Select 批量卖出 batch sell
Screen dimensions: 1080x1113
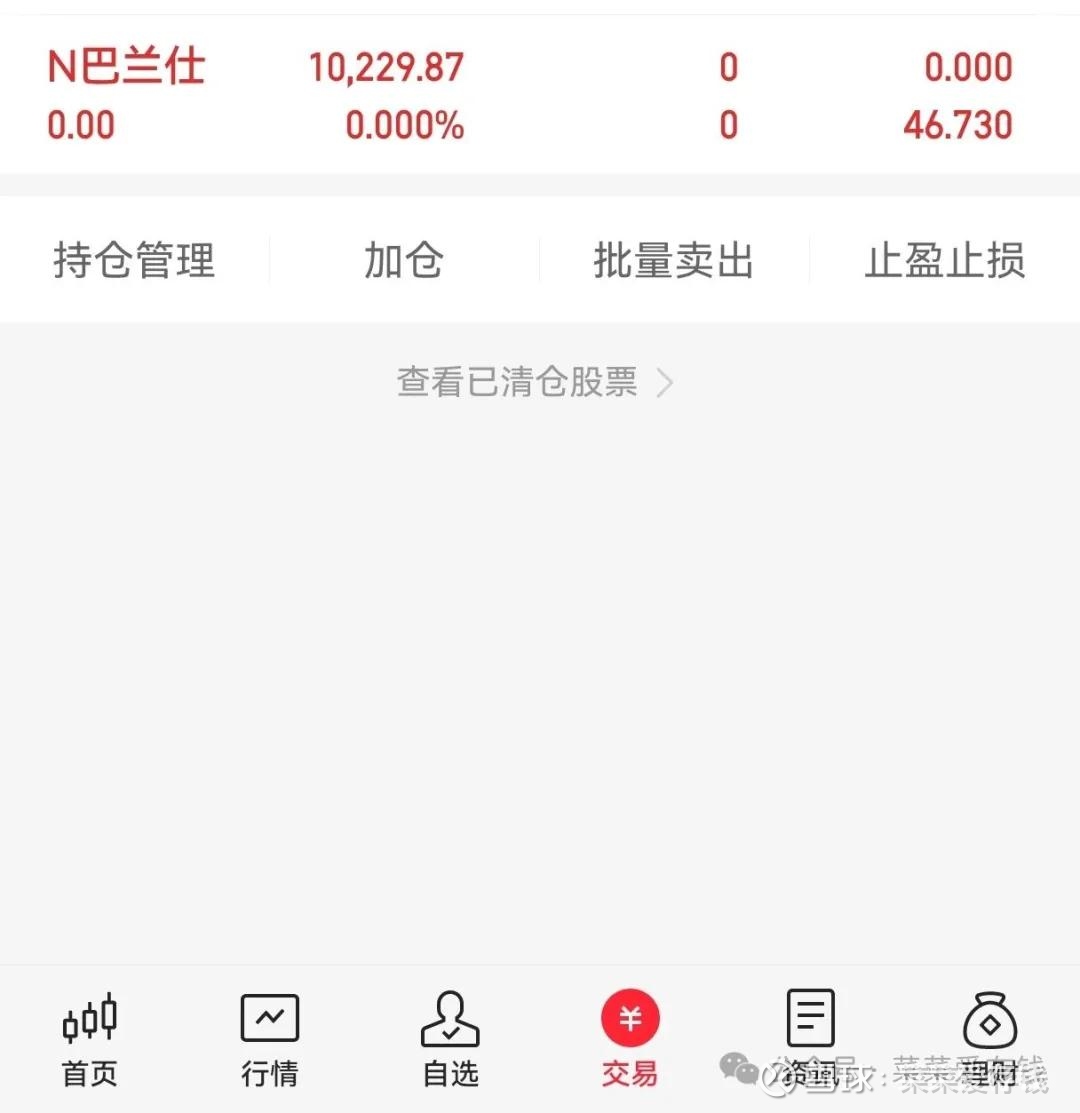673,261
